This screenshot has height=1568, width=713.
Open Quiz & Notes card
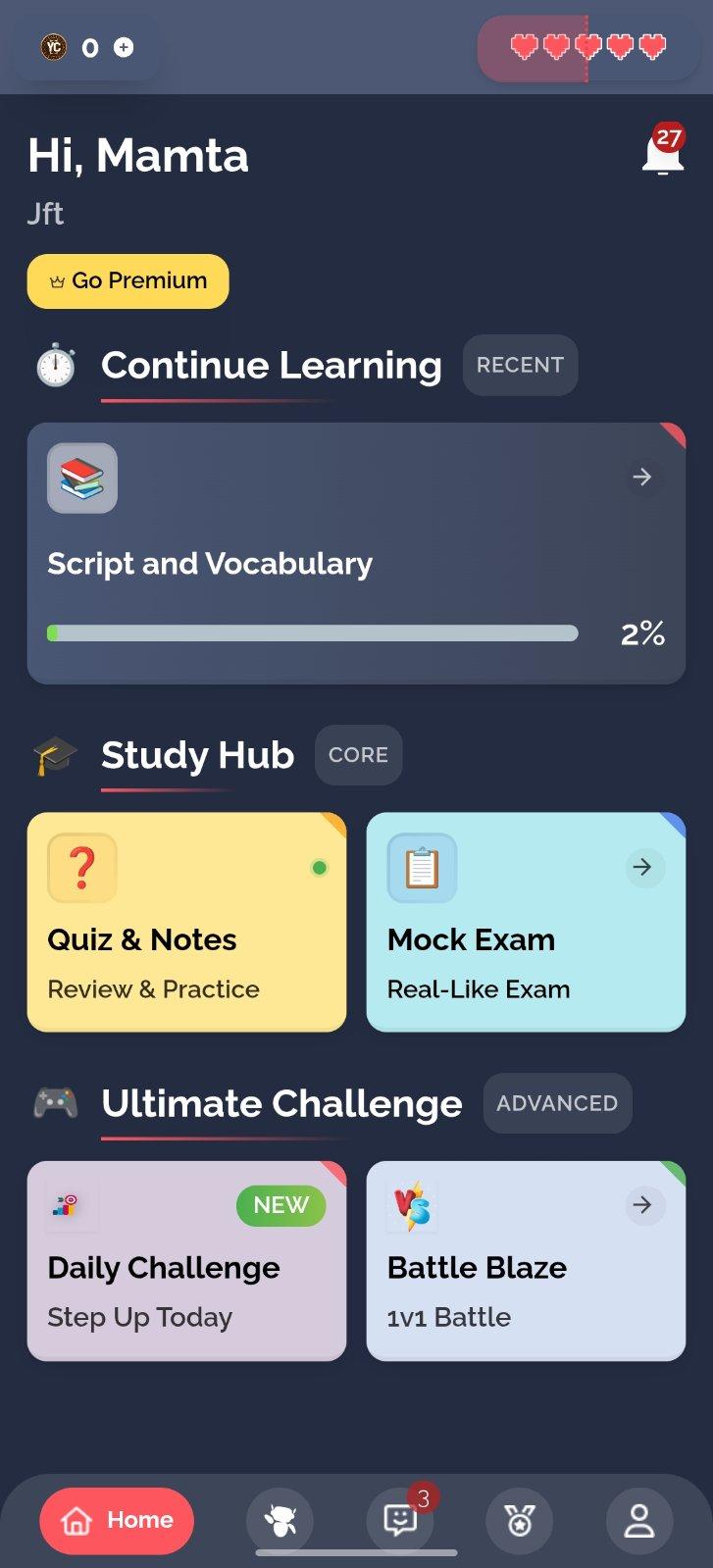[x=186, y=922]
